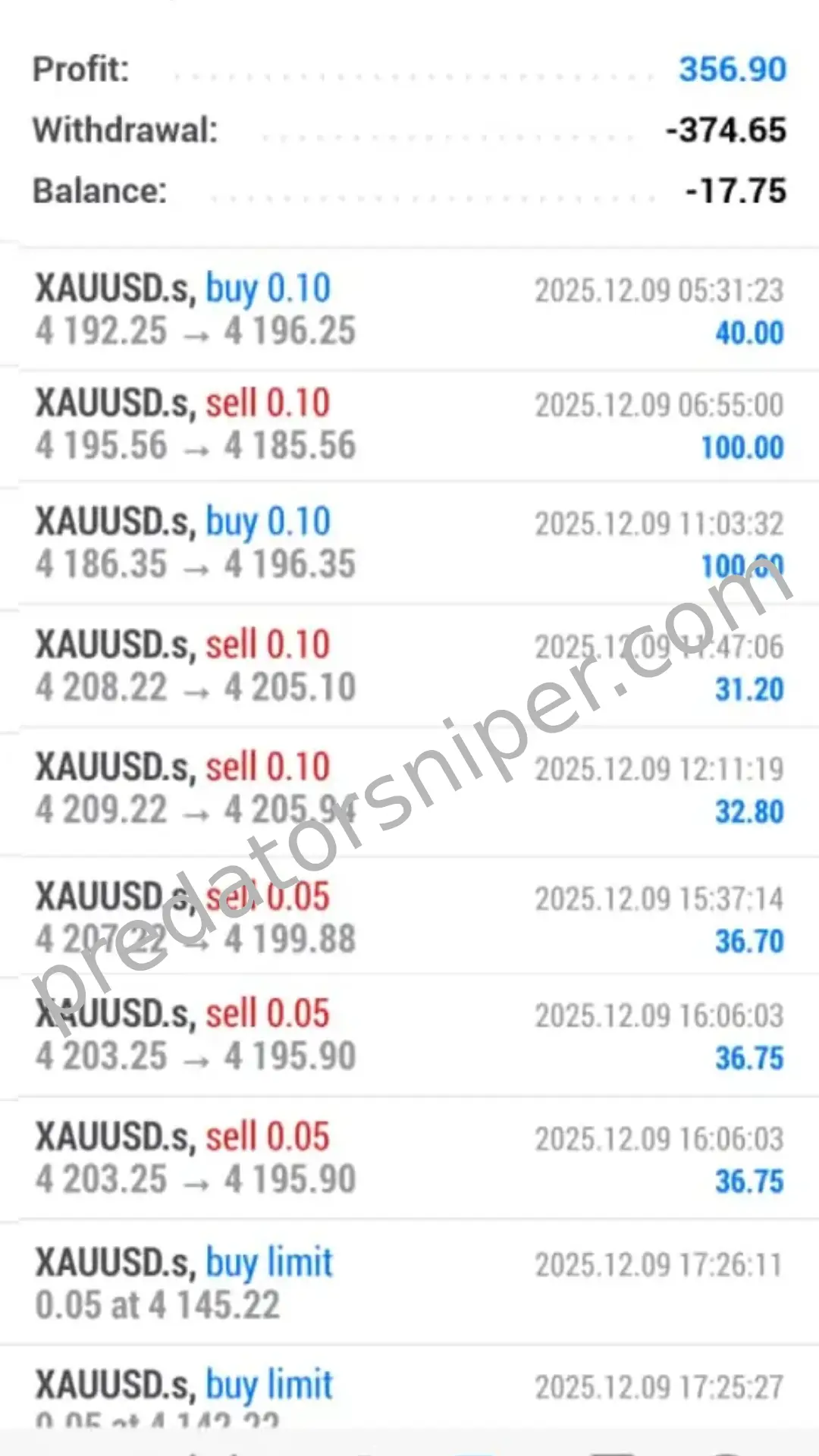Open the buy limit order at 4 145.22

pyautogui.click(x=409, y=1283)
